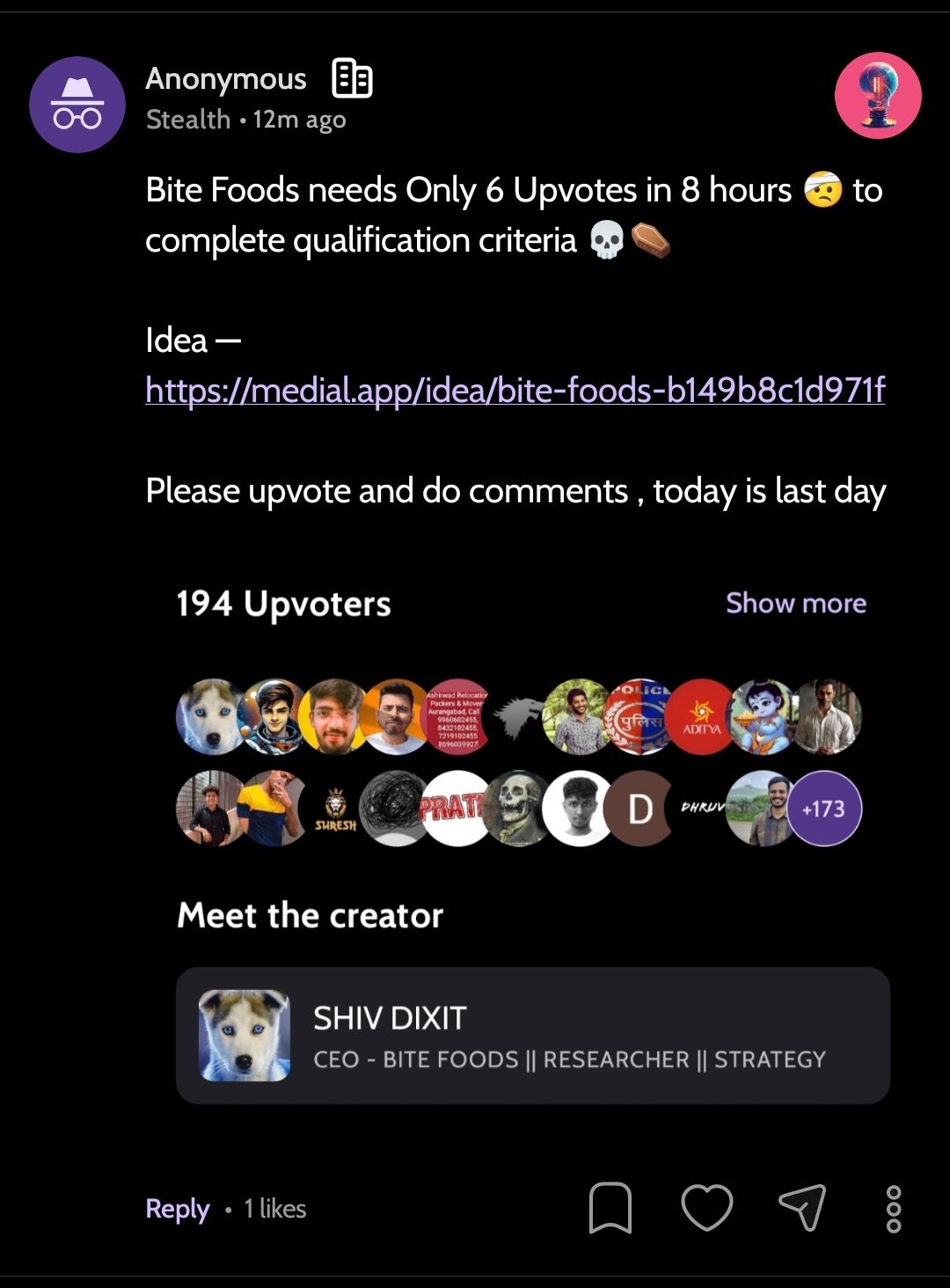Bookmark this post

point(610,1208)
